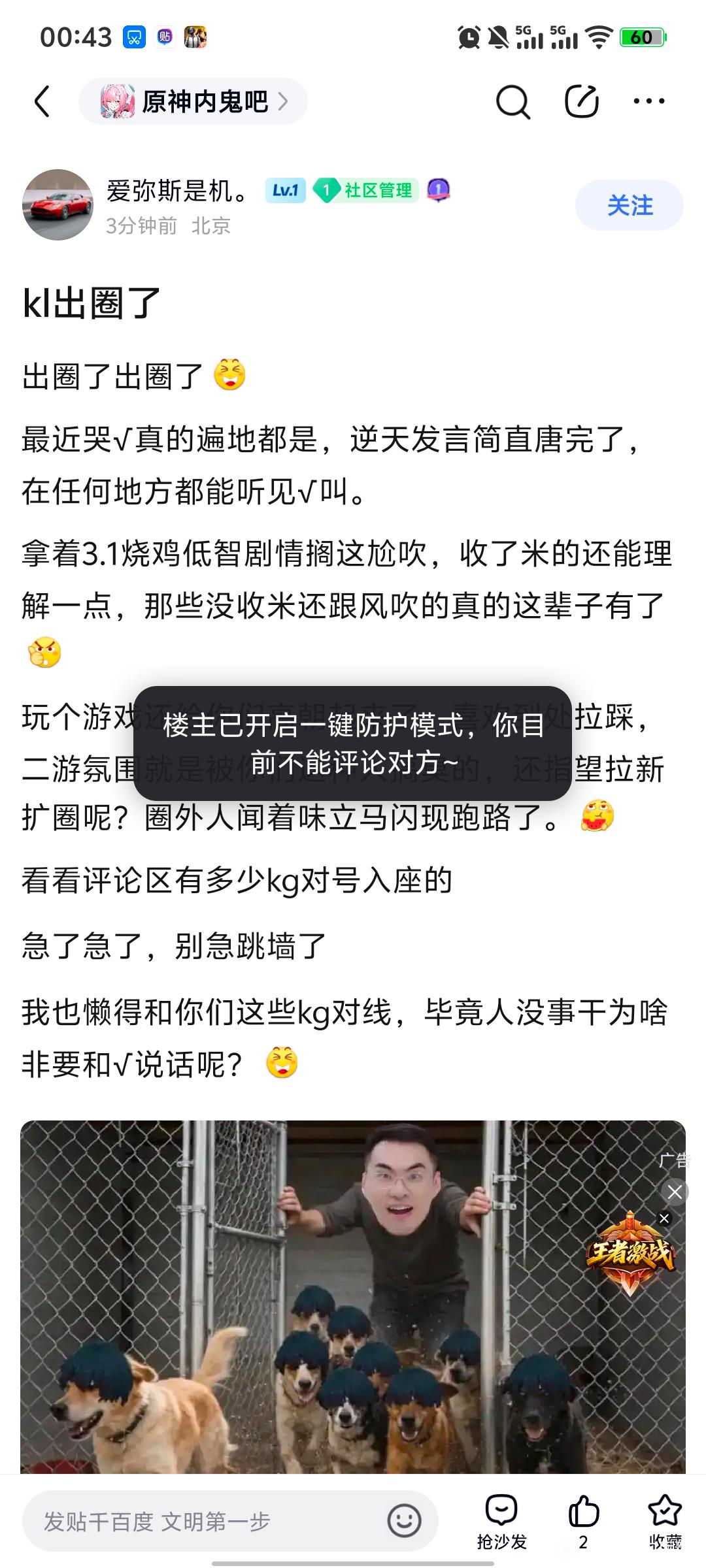Open the three-dot overflow menu

649,102
